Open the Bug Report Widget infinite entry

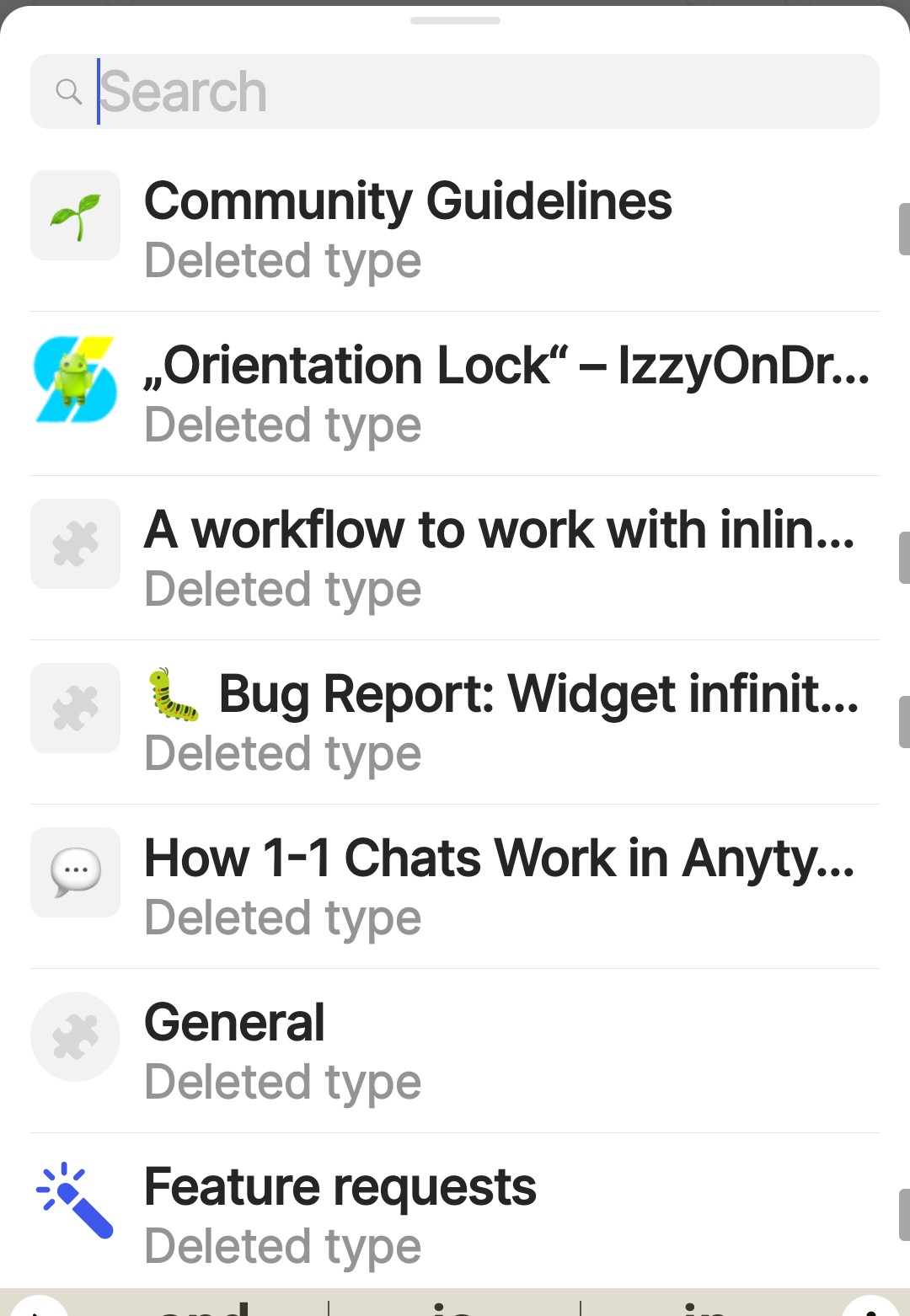click(x=455, y=722)
